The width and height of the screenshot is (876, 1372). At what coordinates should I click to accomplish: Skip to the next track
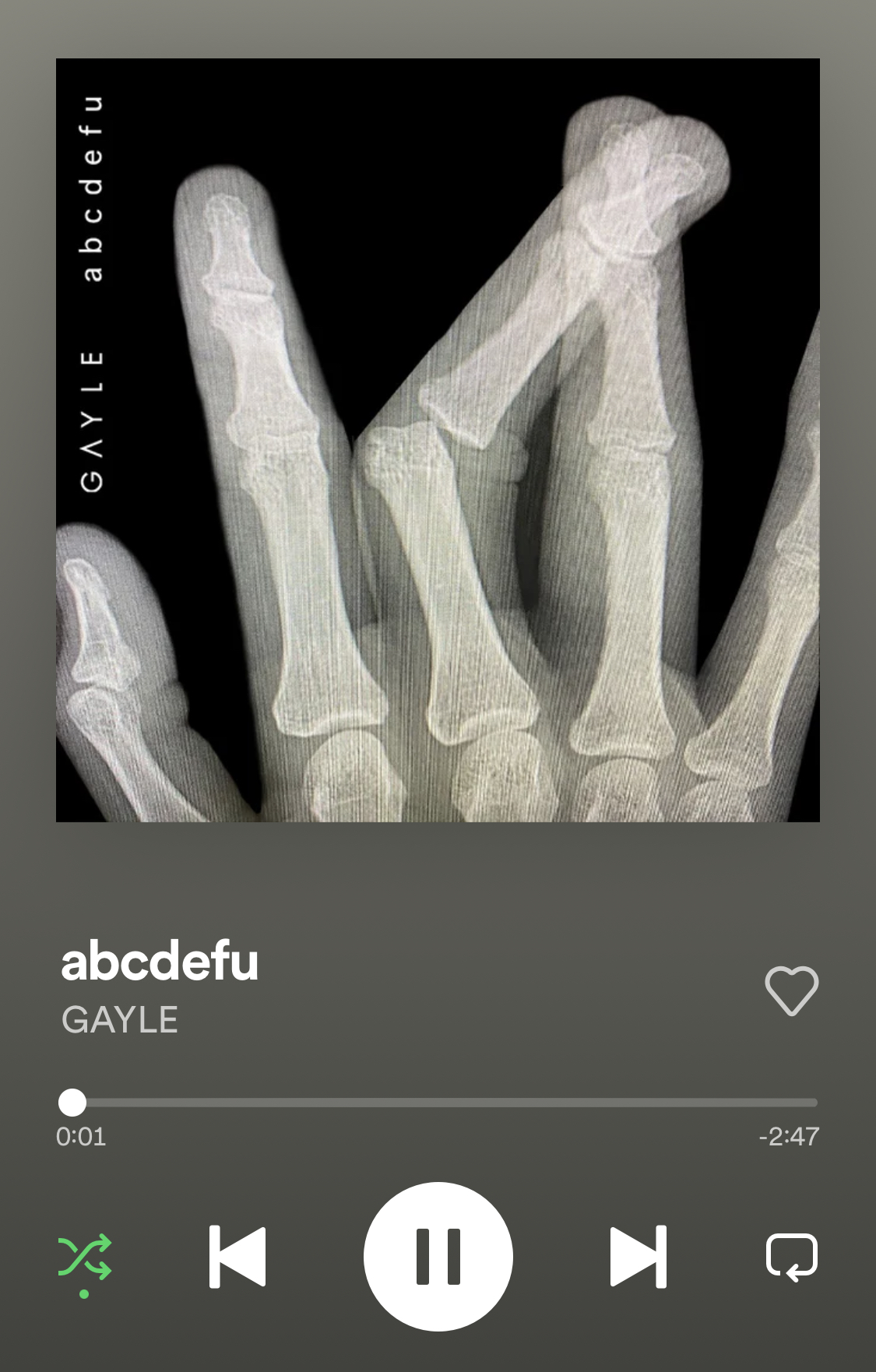pos(638,1256)
